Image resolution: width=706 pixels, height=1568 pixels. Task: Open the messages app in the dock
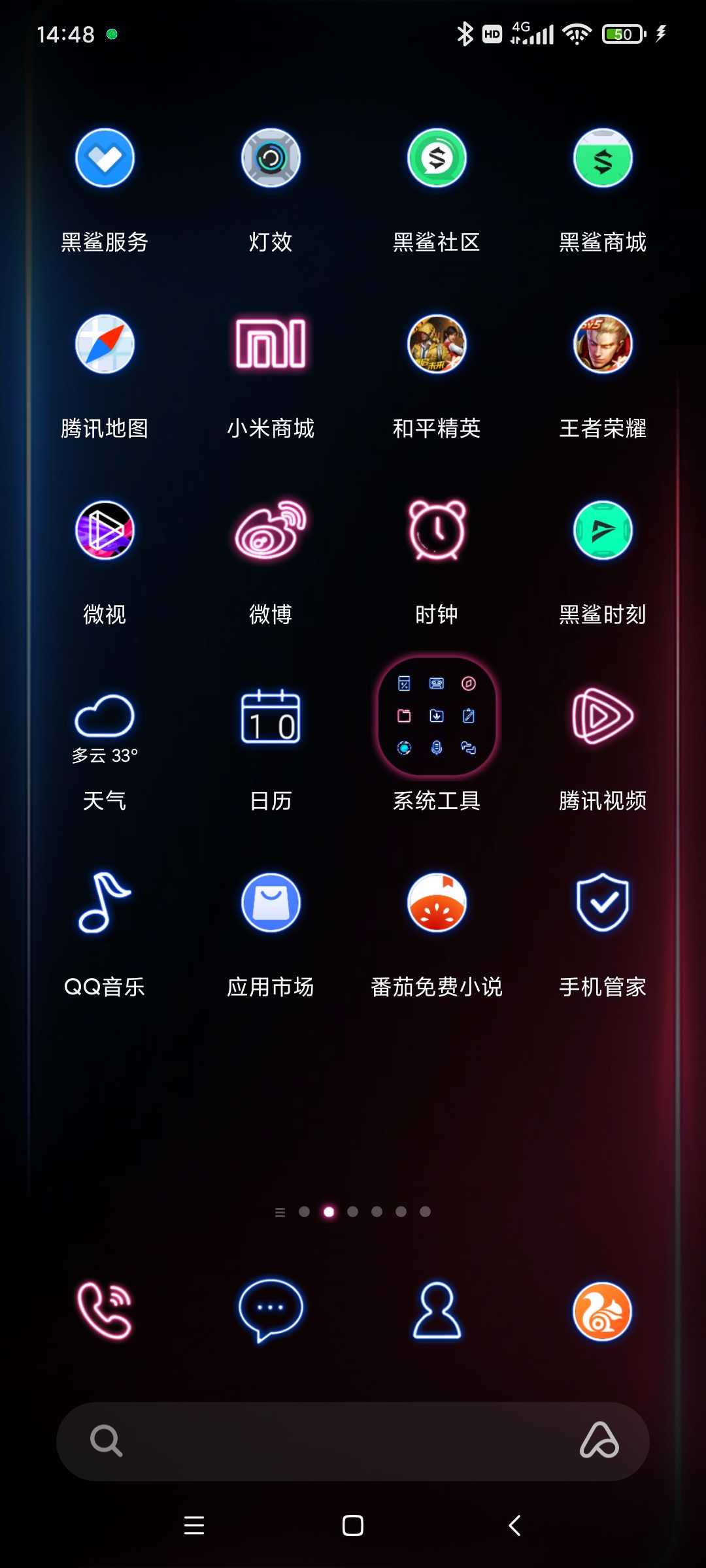pos(271,1310)
